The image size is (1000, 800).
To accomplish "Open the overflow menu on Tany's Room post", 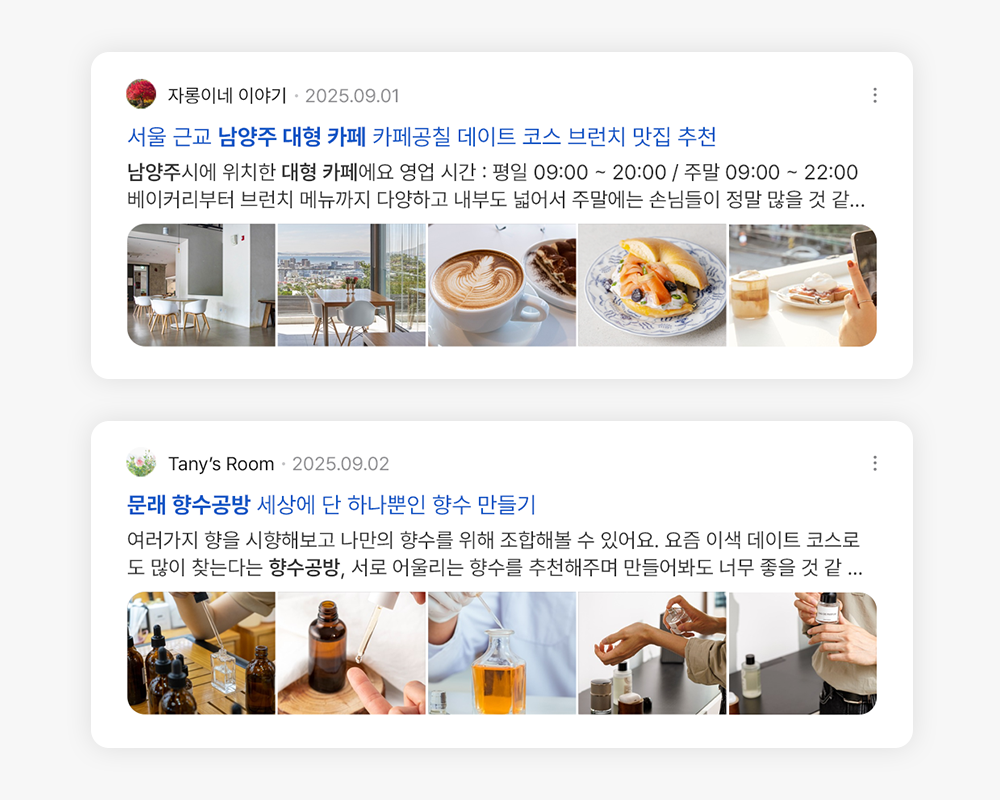I will 875,463.
